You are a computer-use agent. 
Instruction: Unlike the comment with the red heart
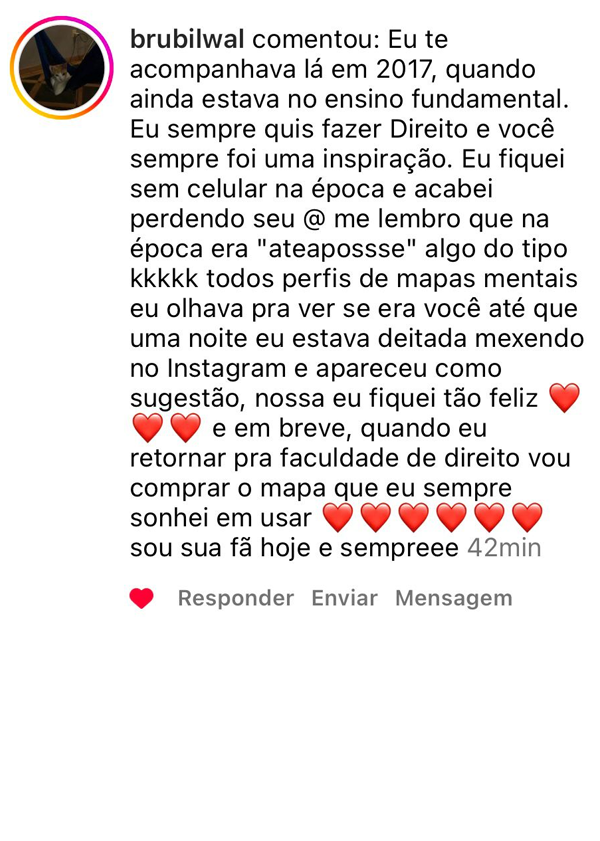click(142, 599)
